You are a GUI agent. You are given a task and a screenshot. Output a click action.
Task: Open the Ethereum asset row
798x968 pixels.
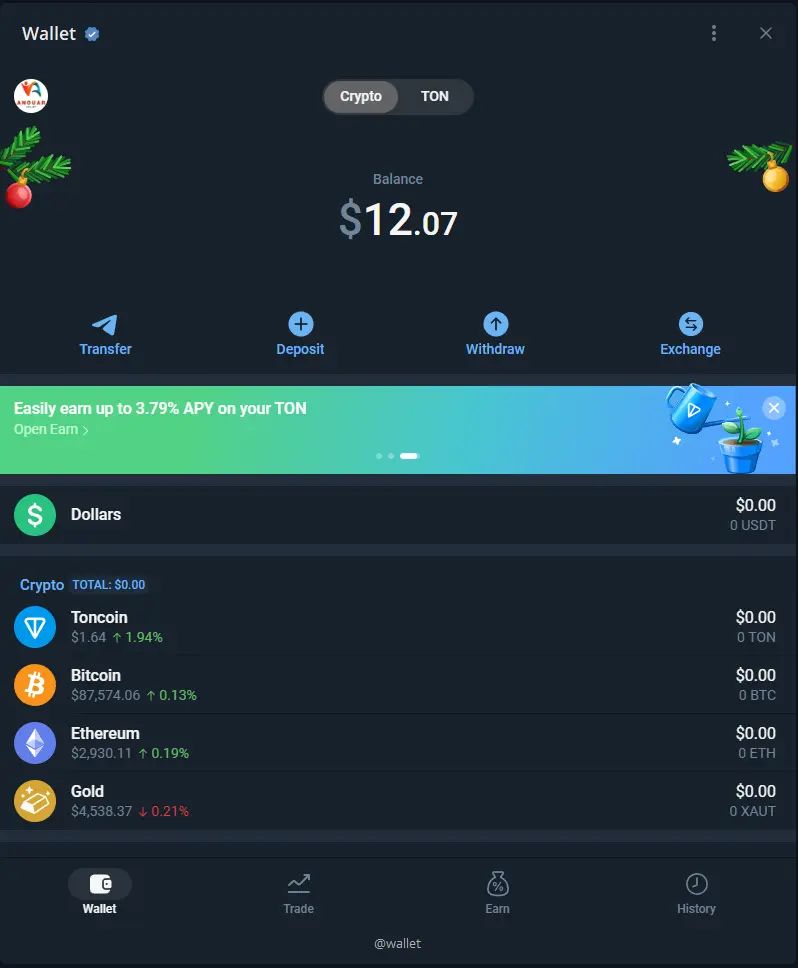(x=398, y=743)
